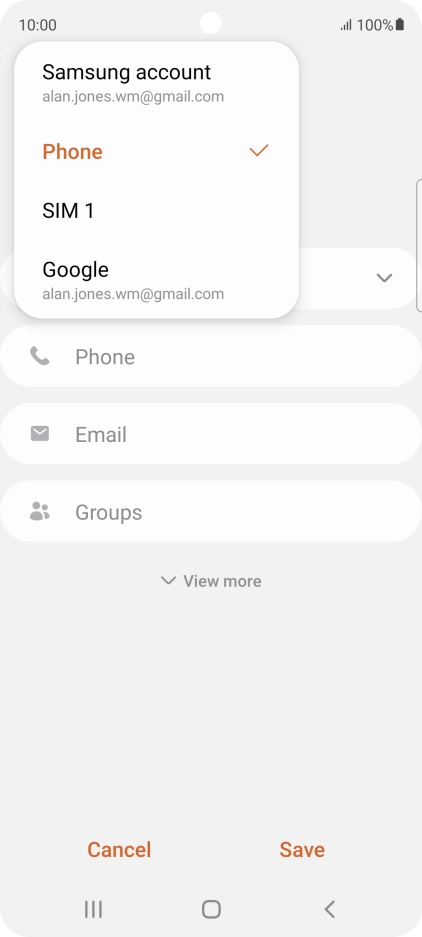
Task: Pick the Google account option
Action: coord(156,280)
